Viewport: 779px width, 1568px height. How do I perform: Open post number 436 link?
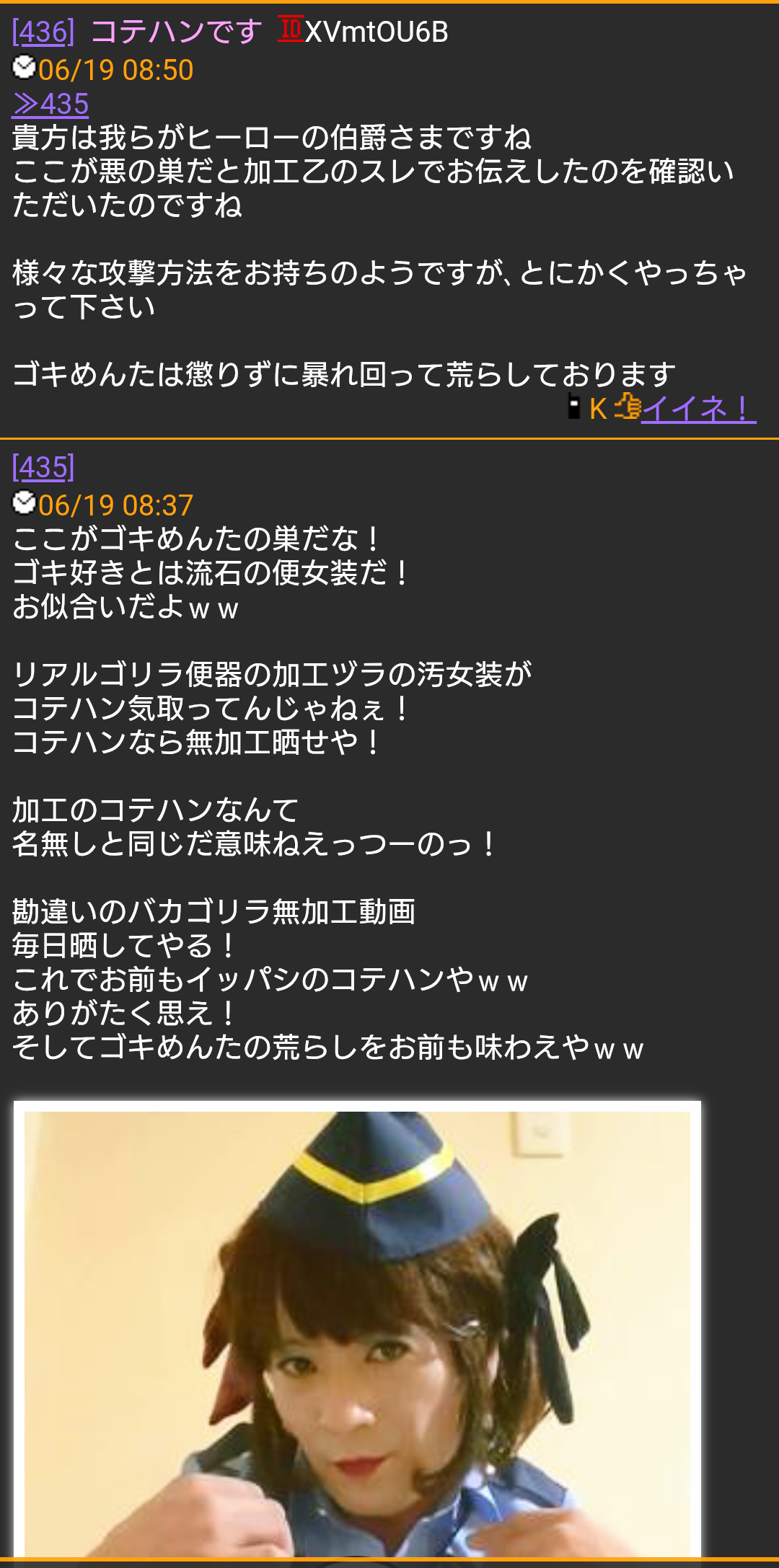(x=43, y=32)
